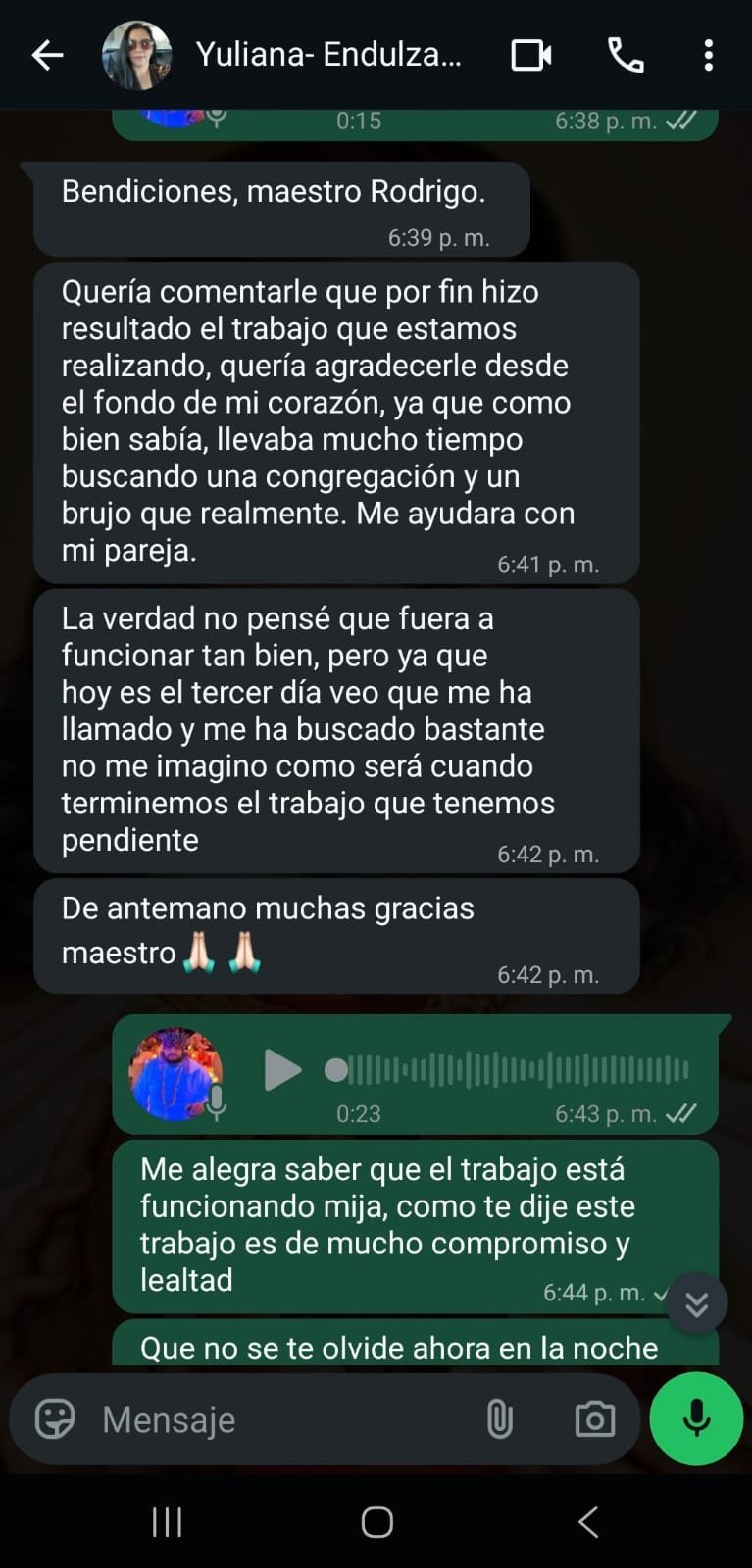Play the 0:23 voice message

(x=282, y=1069)
